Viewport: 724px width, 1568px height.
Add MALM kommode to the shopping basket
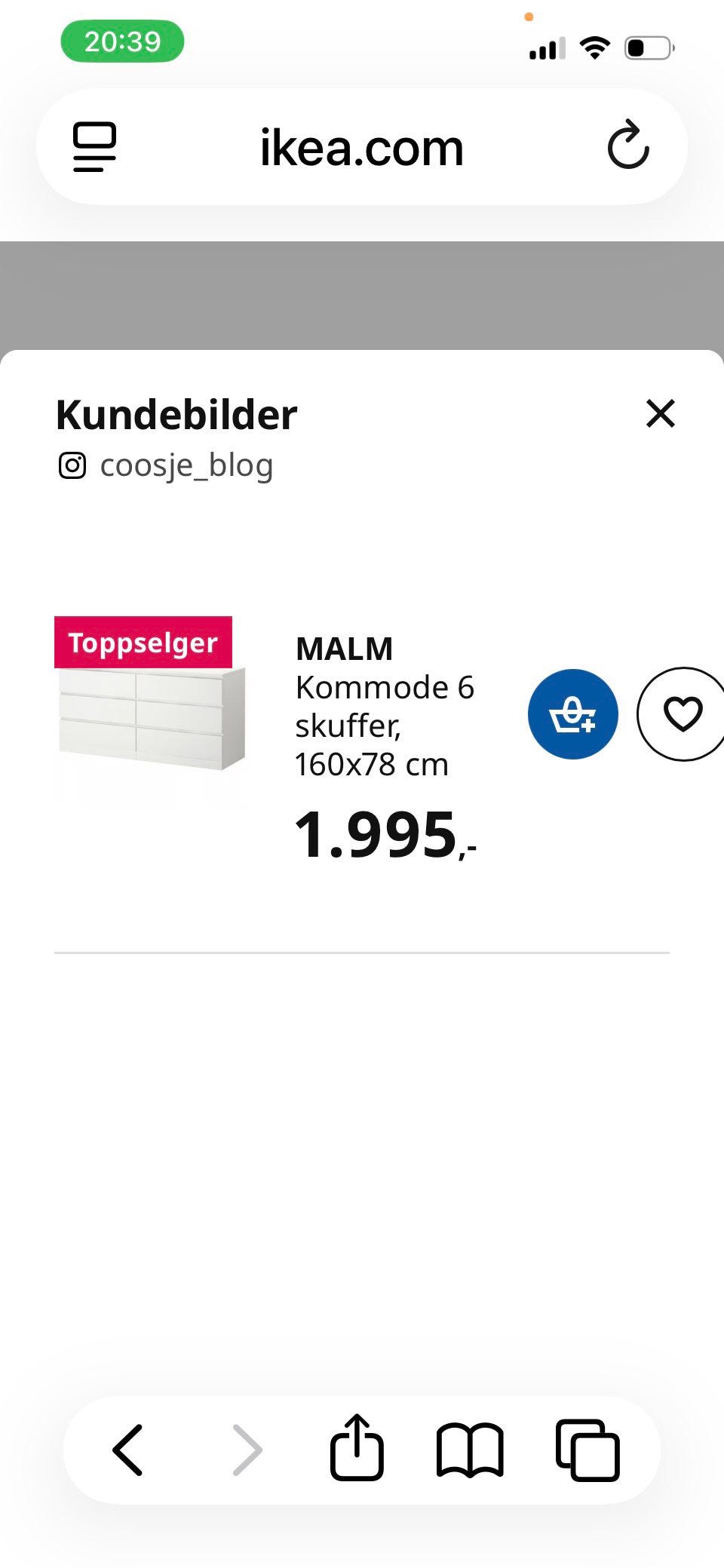coord(573,713)
